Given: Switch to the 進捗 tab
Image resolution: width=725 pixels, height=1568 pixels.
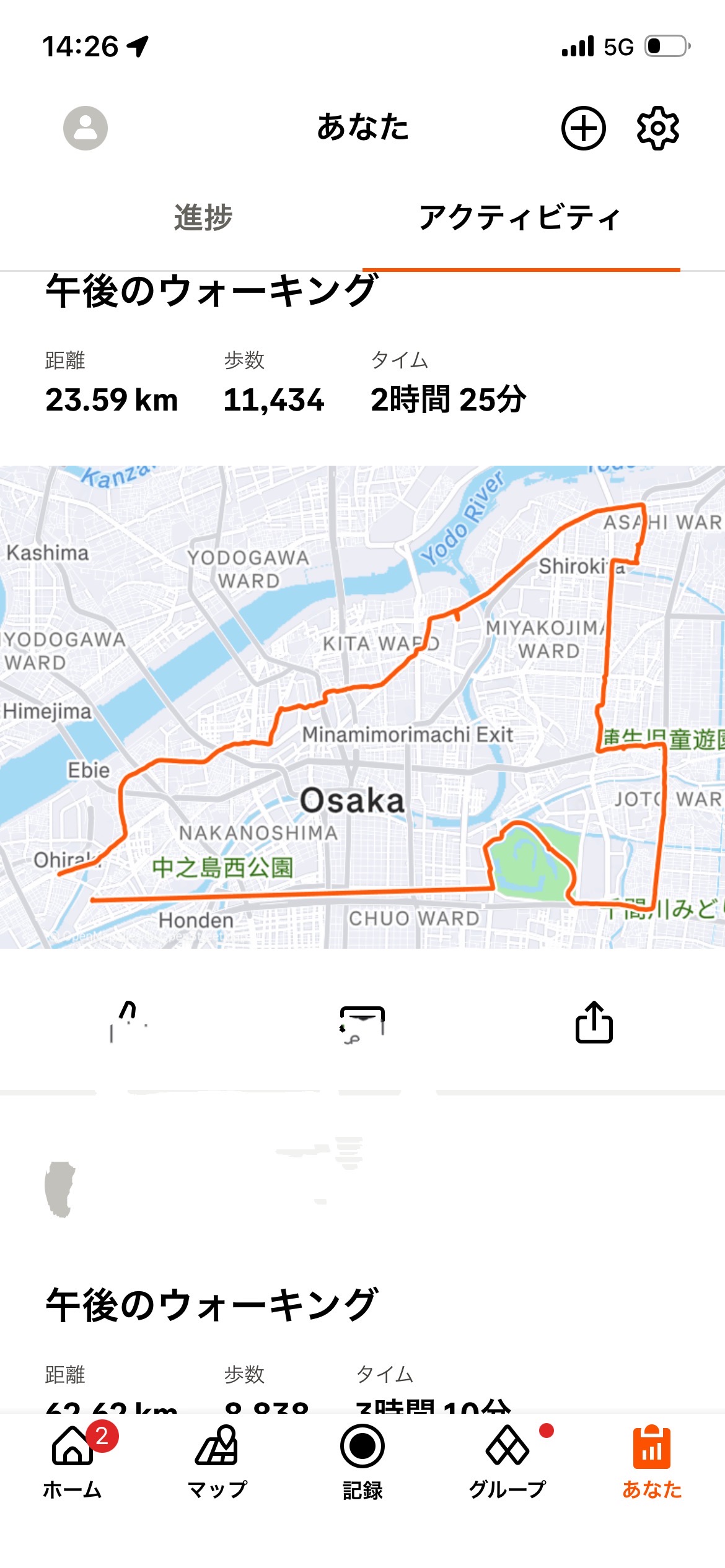Looking at the screenshot, I should point(203,218).
